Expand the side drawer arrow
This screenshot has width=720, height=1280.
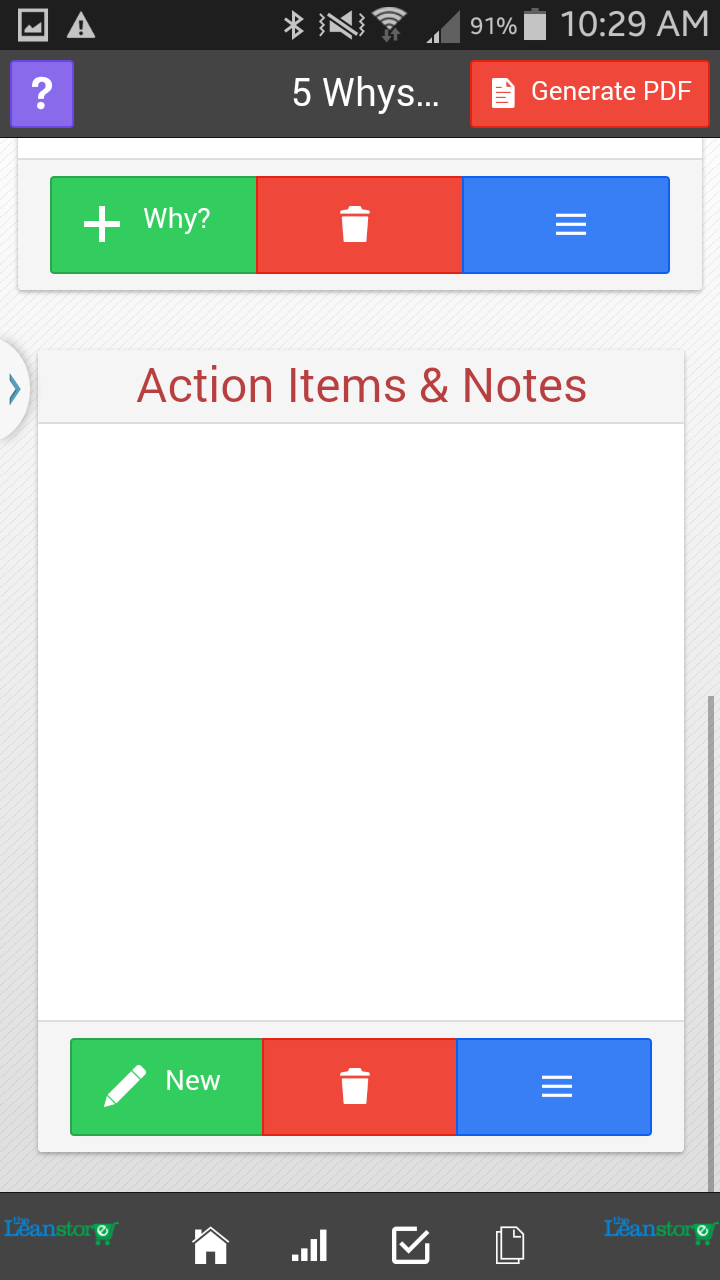tap(14, 389)
